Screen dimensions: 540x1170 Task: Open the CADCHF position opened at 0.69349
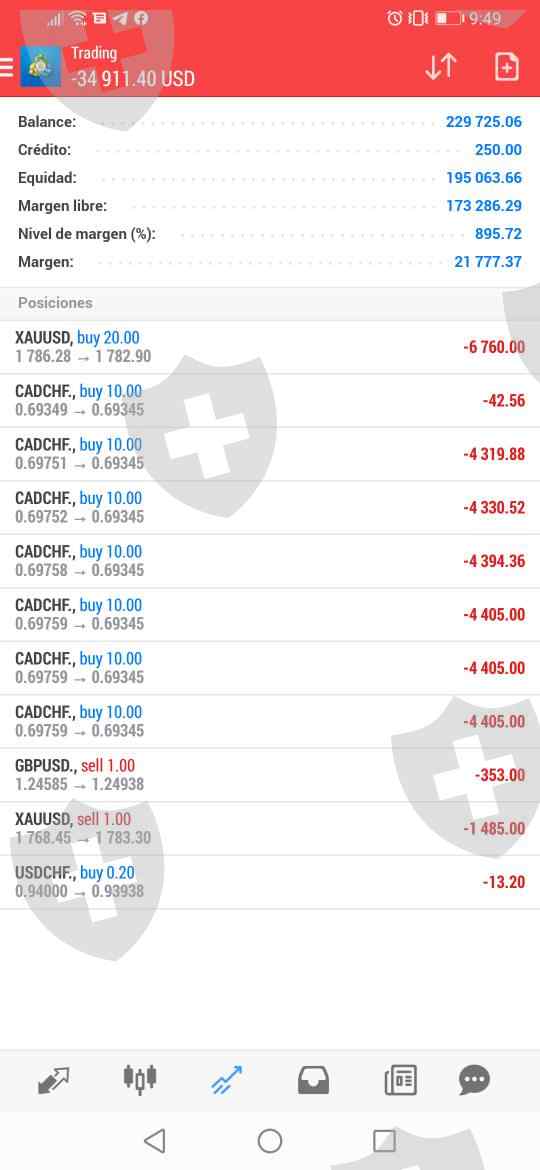(270, 401)
